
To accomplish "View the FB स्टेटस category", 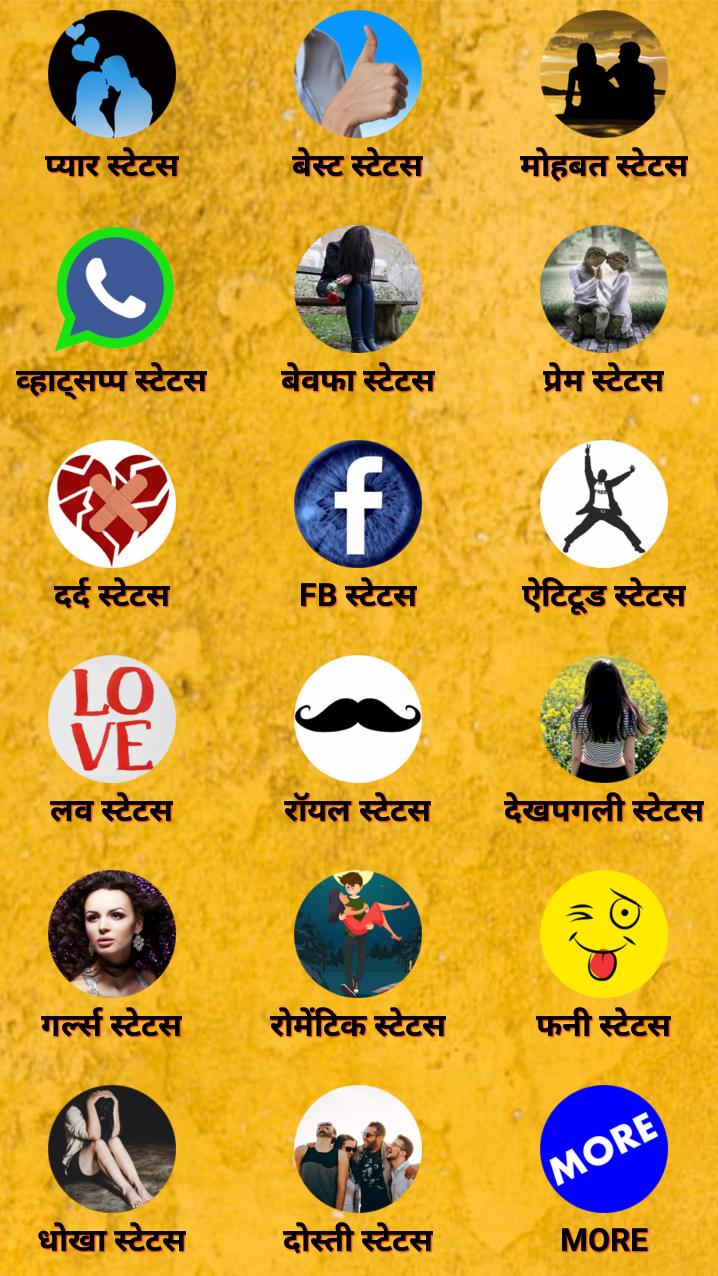I will tap(358, 505).
